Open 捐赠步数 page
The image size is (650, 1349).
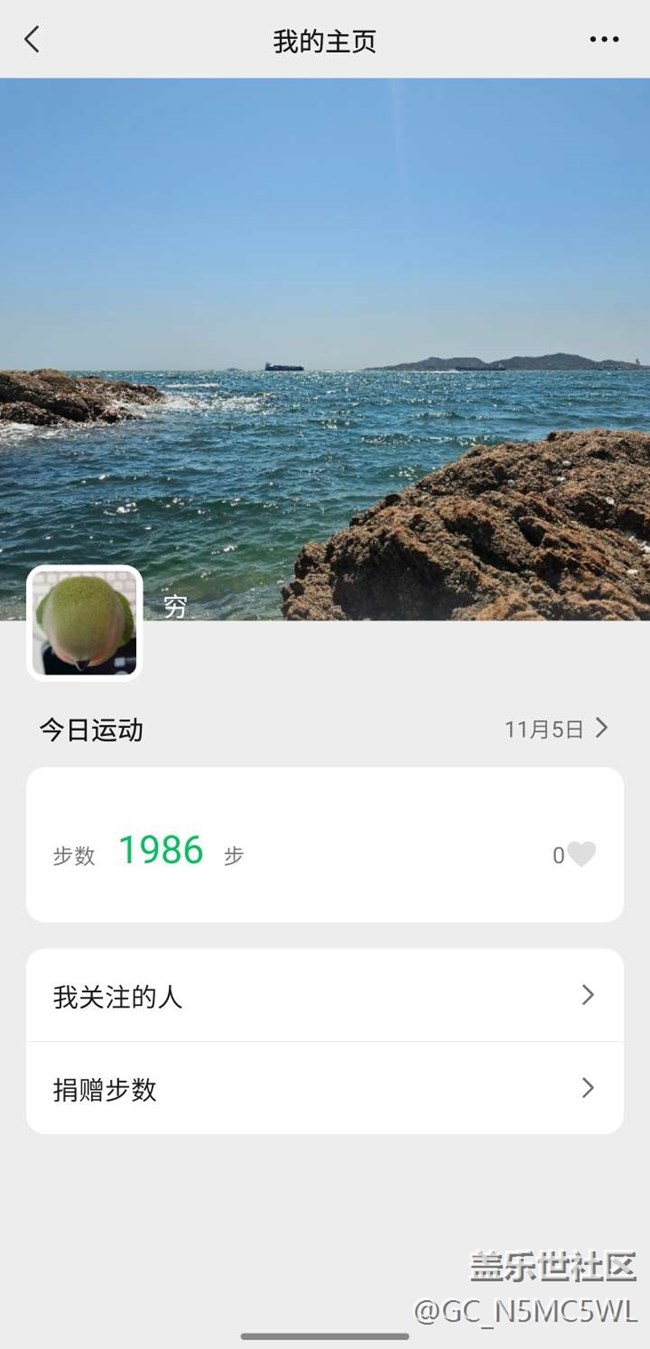pyautogui.click(x=324, y=1089)
